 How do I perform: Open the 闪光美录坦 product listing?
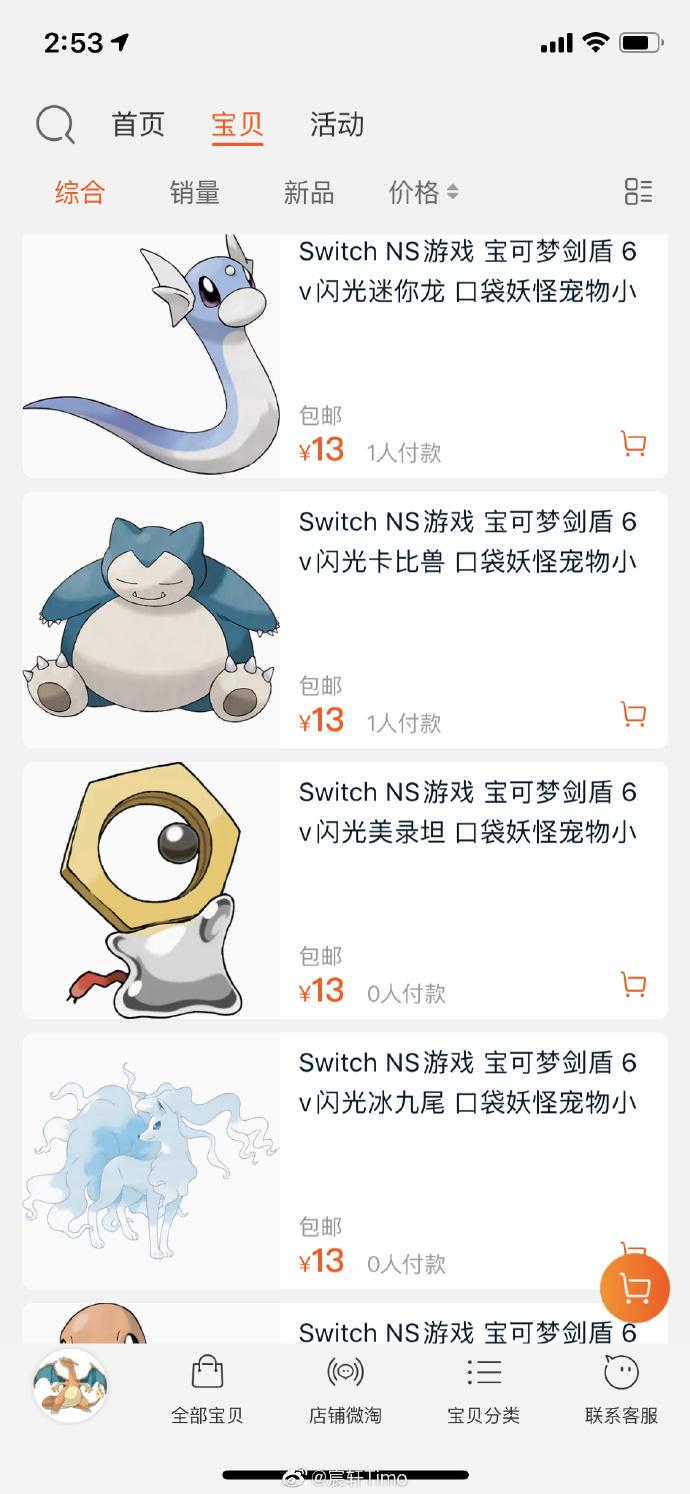pos(467,811)
